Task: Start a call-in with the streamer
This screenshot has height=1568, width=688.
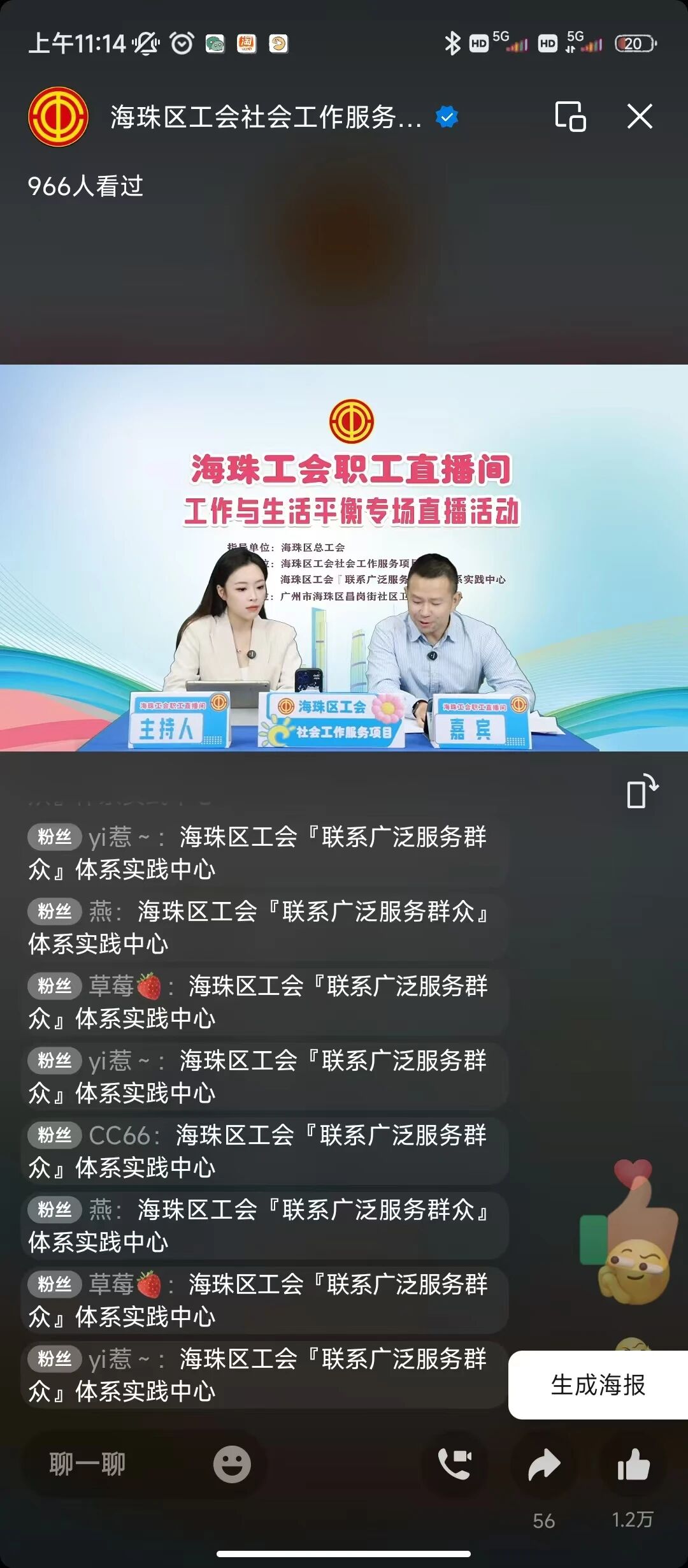Action: point(454,1463)
